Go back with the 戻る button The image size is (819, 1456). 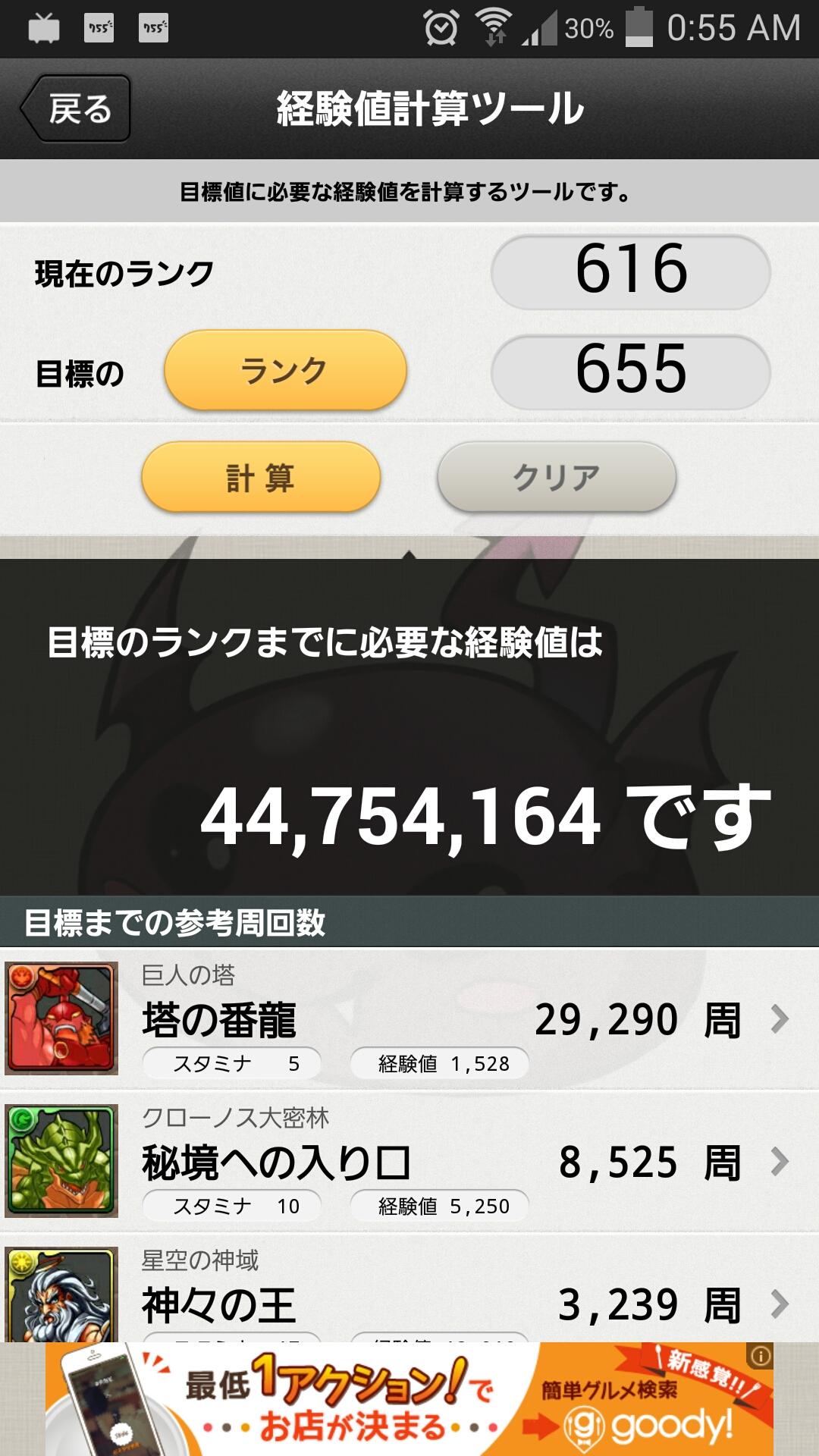click(x=77, y=108)
